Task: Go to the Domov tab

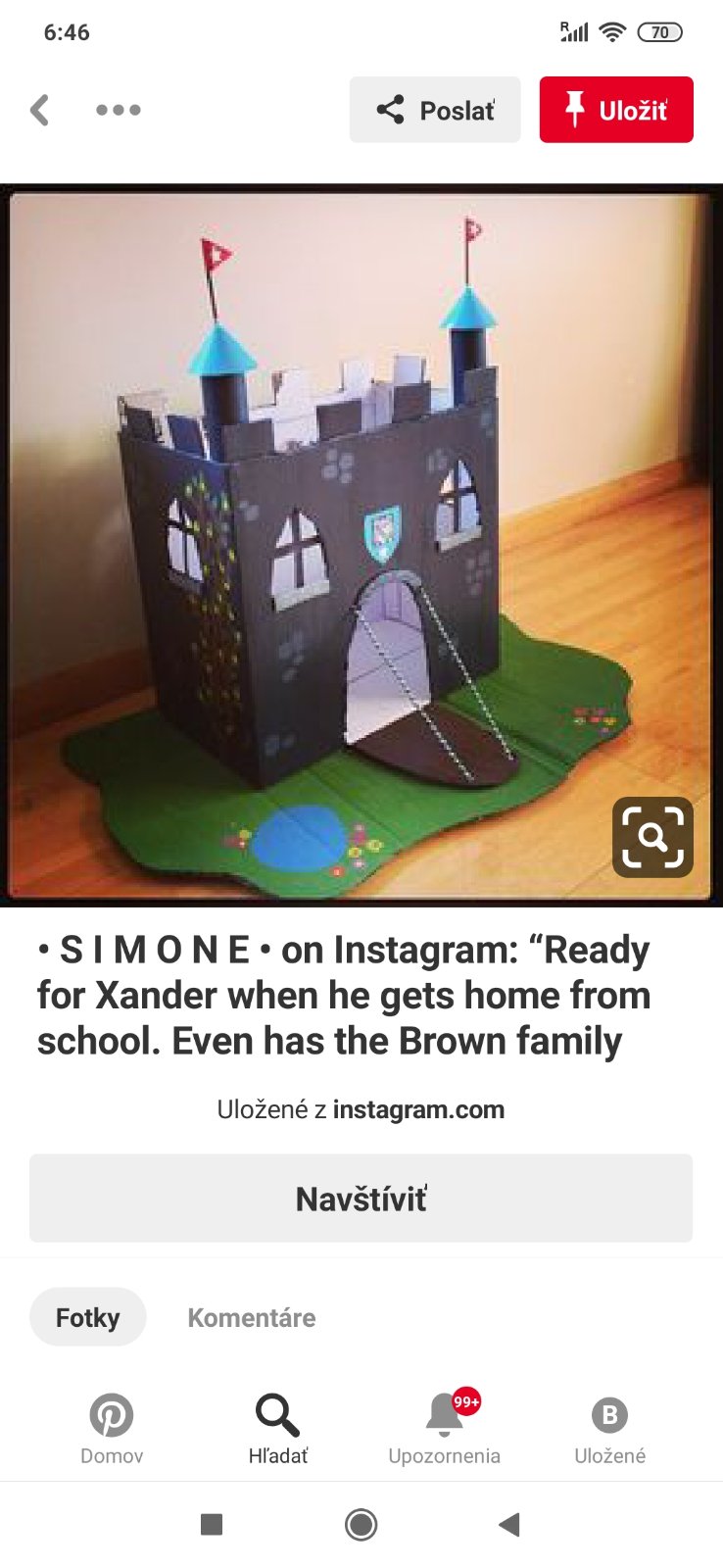Action: point(112,1429)
